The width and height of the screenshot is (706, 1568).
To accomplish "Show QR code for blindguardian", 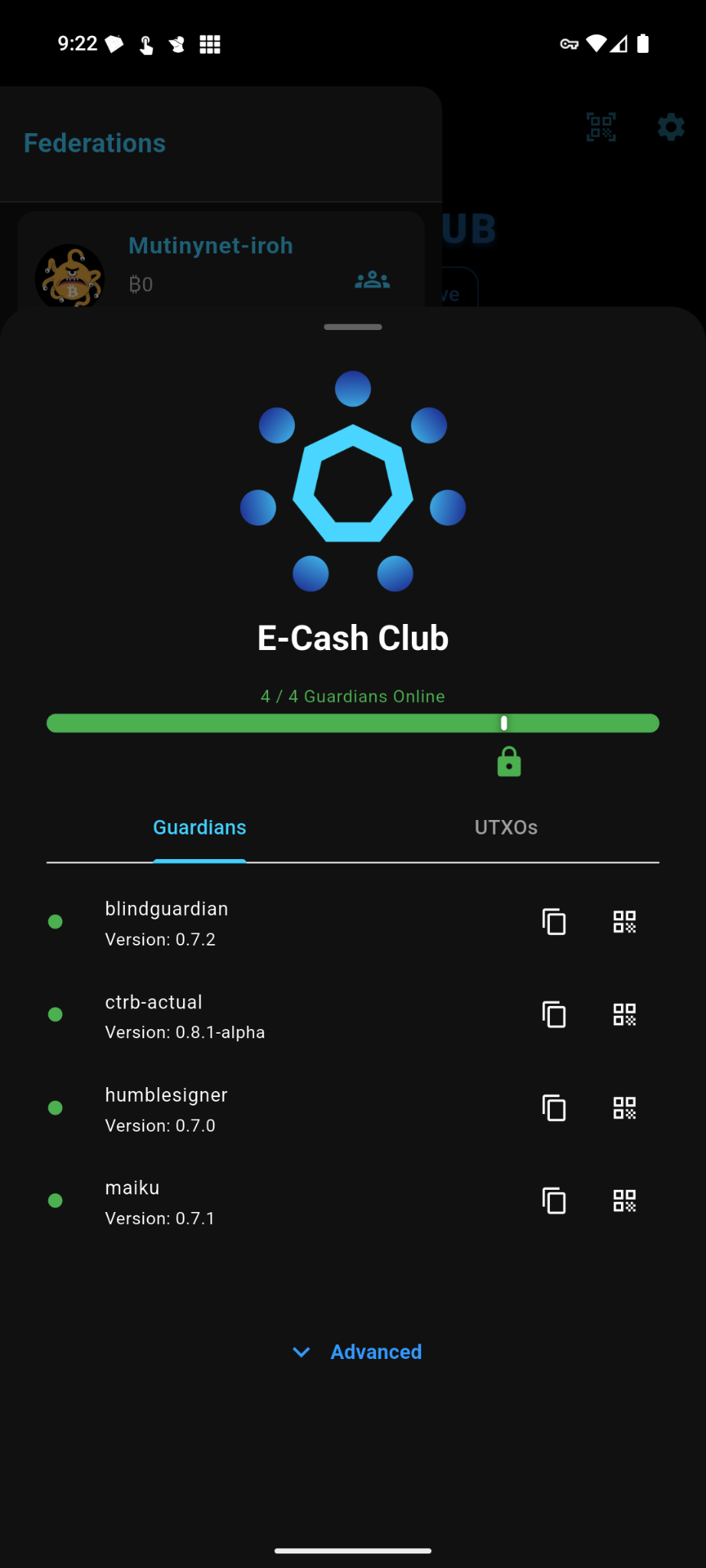I will [624, 923].
